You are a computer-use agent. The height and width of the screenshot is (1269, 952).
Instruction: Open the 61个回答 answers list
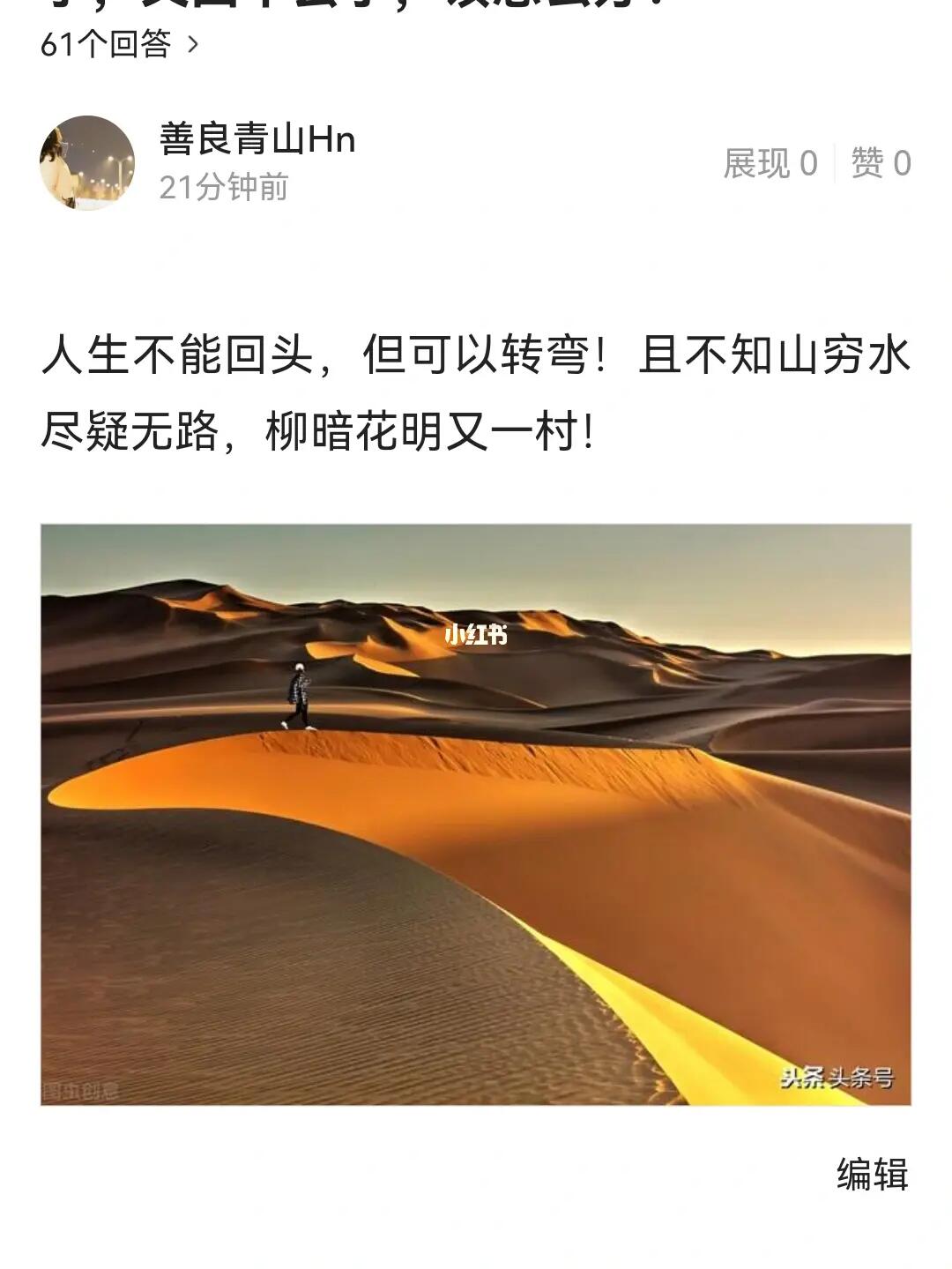[120, 44]
